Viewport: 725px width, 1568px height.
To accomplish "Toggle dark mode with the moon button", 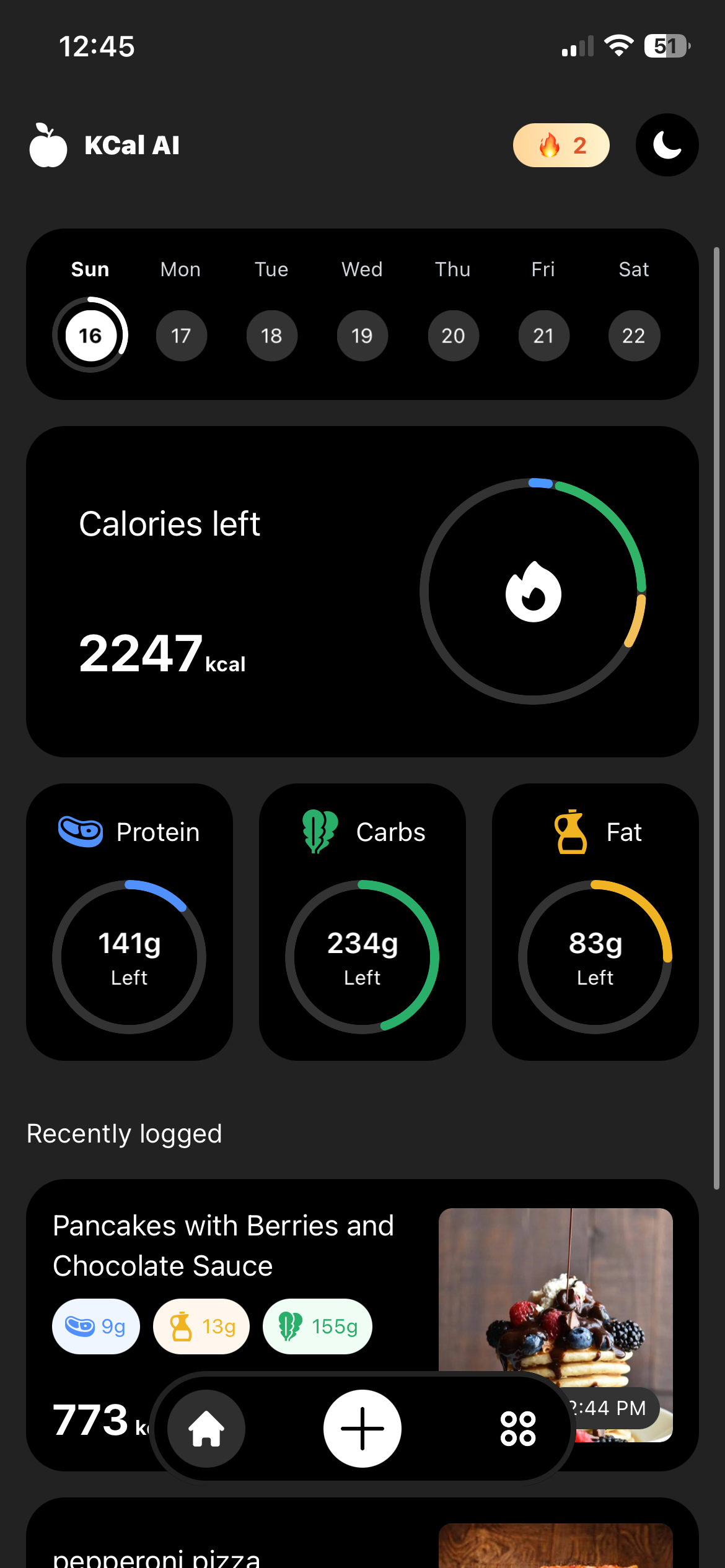I will click(667, 145).
